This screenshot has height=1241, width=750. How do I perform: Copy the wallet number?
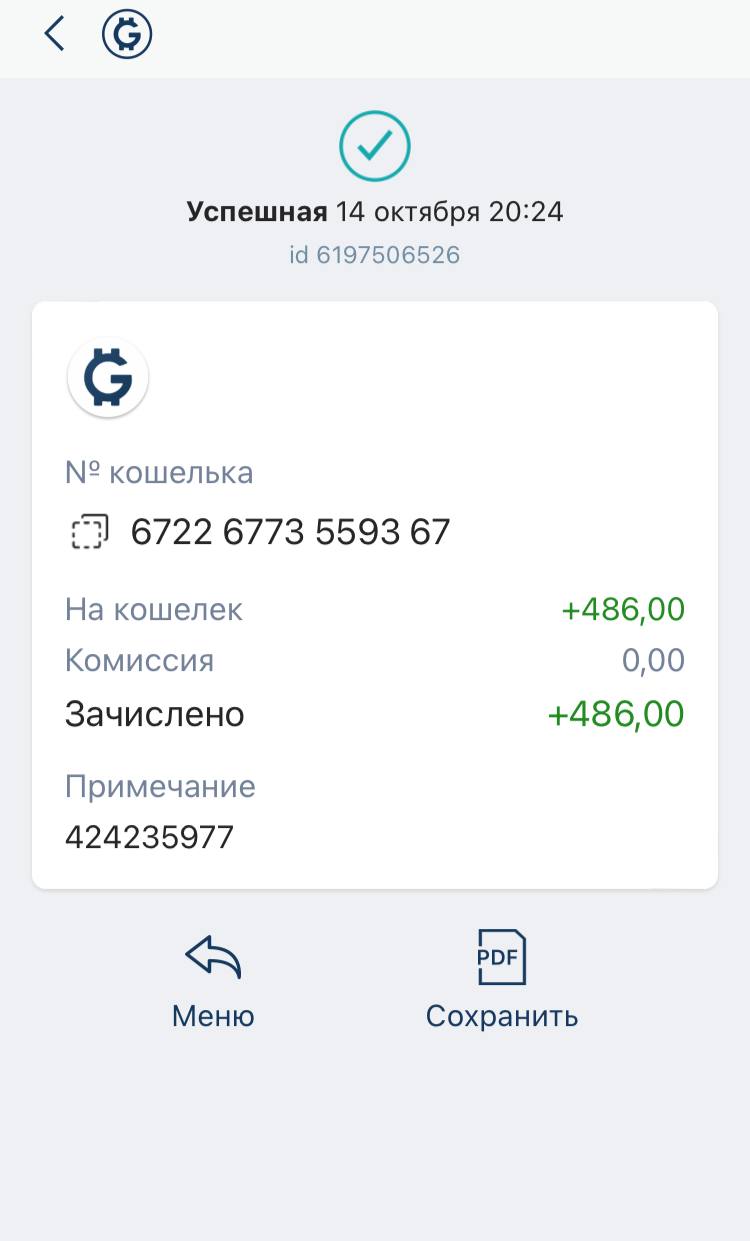point(89,532)
